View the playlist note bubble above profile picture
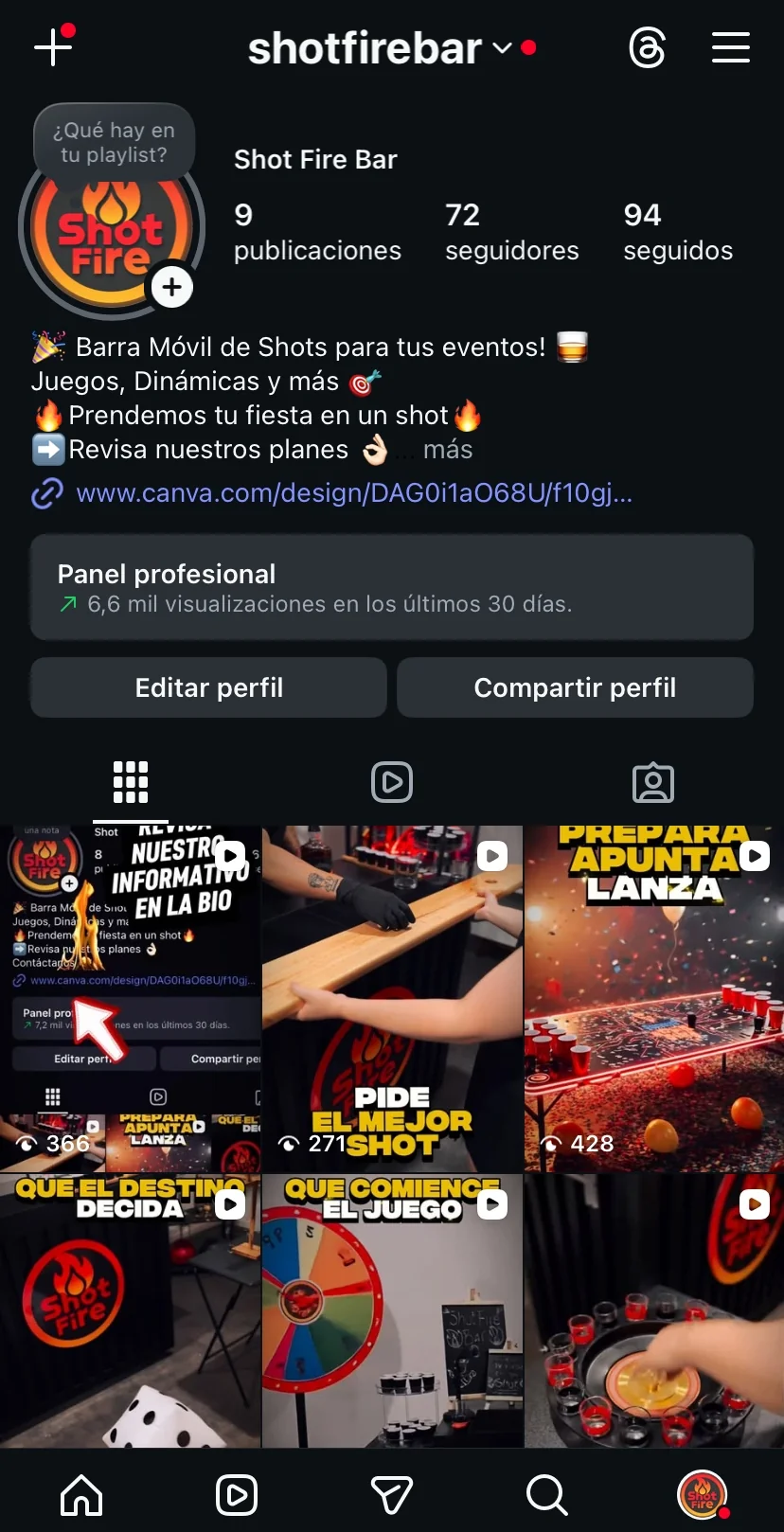 [x=113, y=141]
